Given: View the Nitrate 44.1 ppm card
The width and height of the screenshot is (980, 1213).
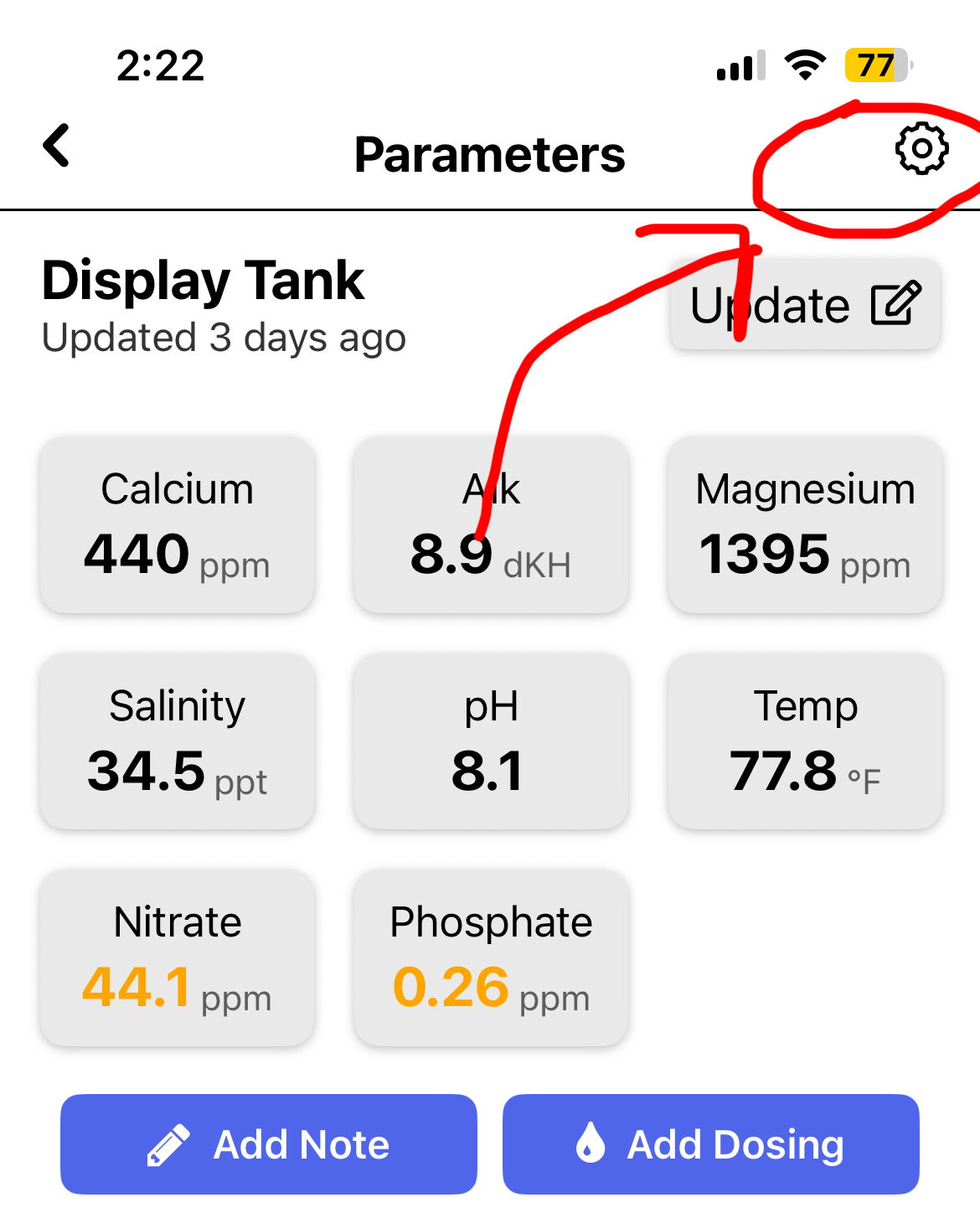Looking at the screenshot, I should coord(178,958).
